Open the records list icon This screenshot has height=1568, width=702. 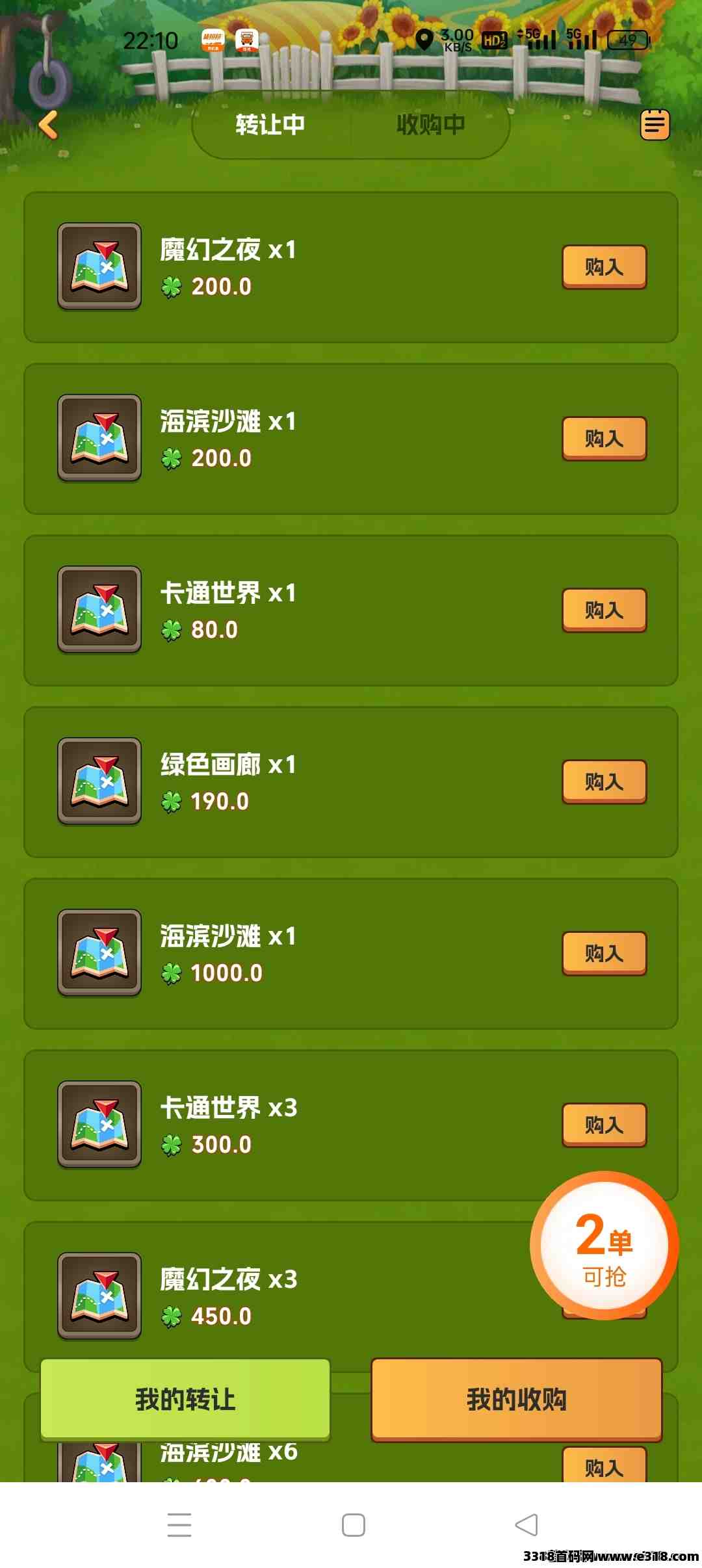(655, 124)
